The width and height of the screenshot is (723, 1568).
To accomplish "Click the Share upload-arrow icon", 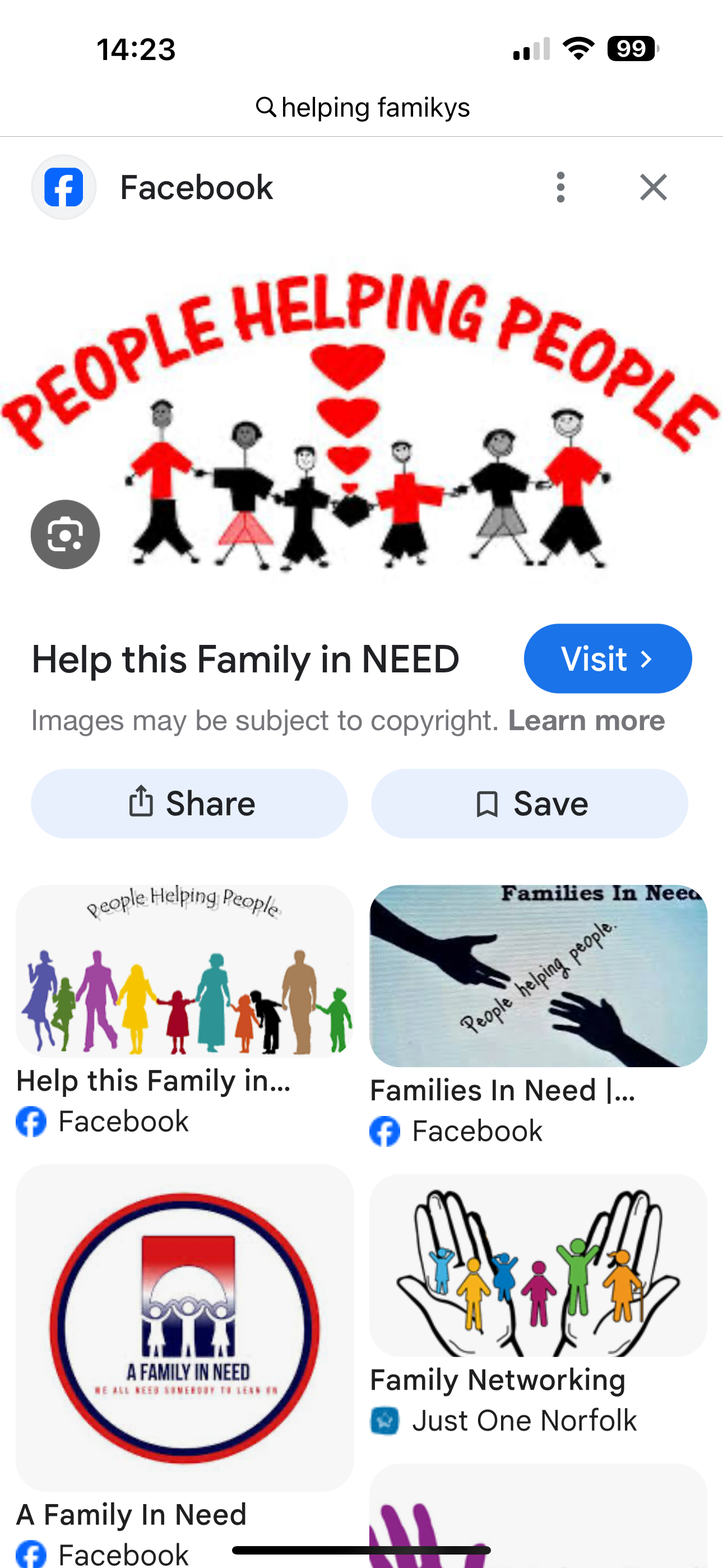I will point(141,803).
